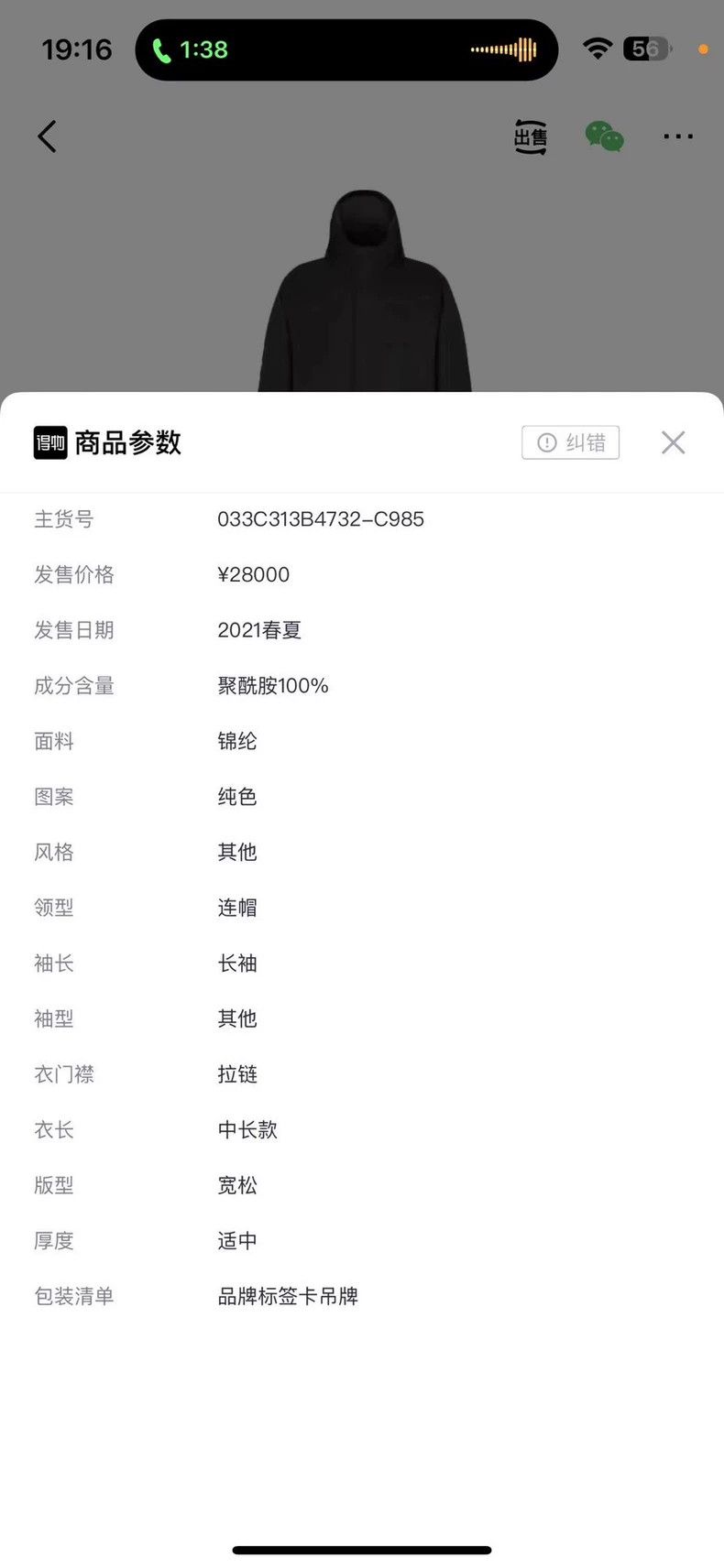Return to the ongoing call pill
724x1568 pixels.
(x=346, y=49)
